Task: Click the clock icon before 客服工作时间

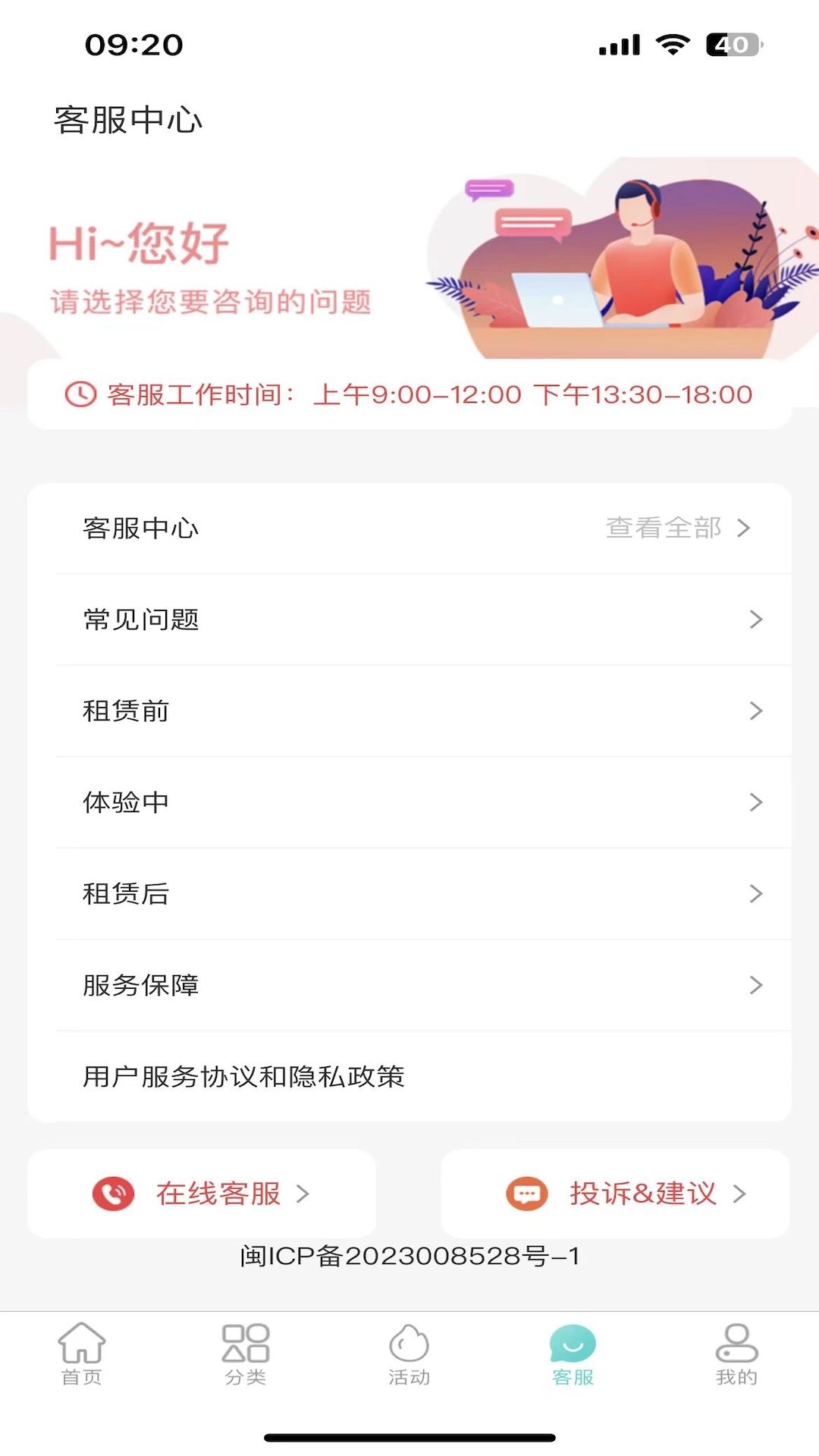Action: pos(80,394)
